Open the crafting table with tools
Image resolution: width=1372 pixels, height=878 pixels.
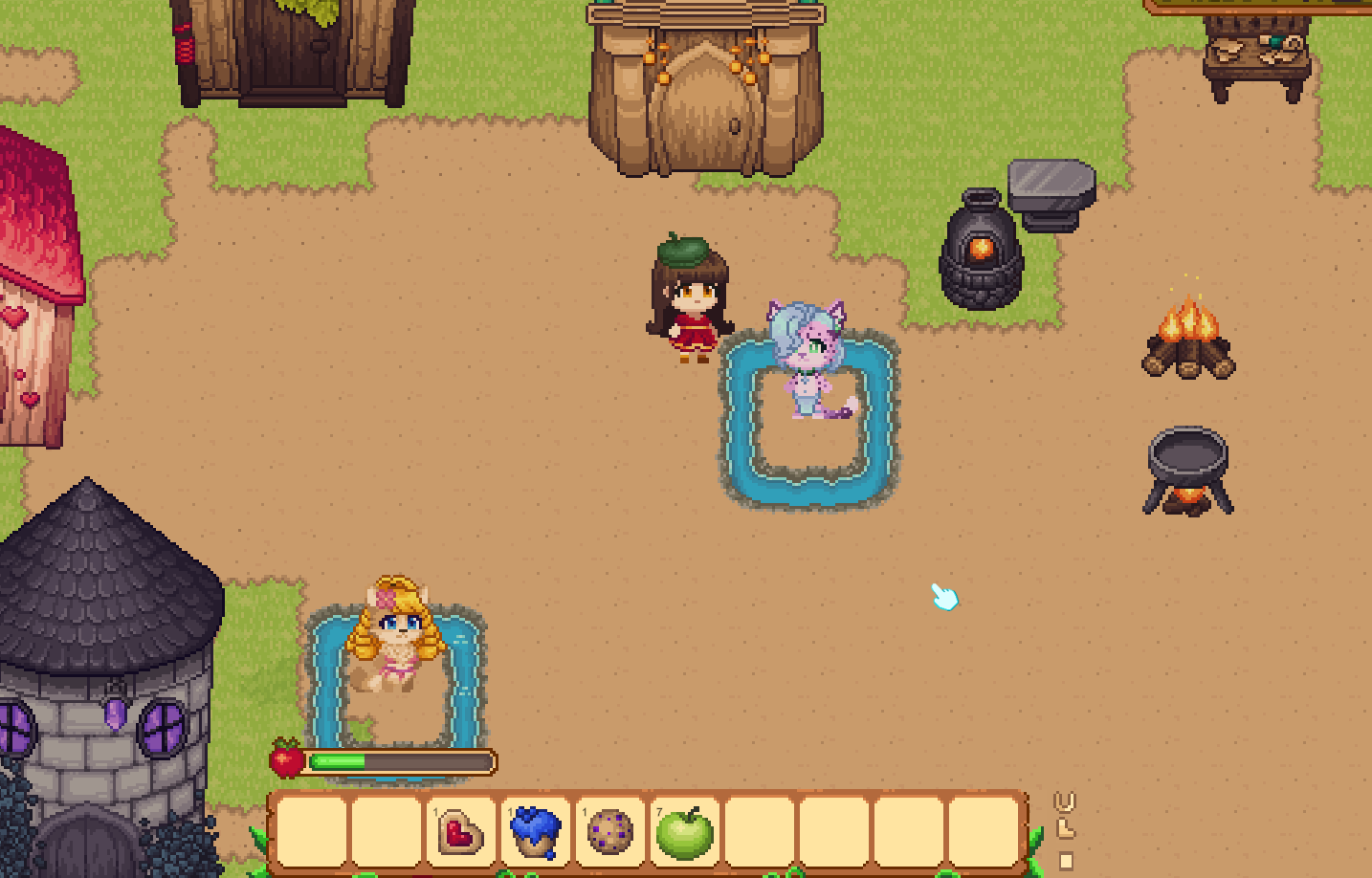point(1256,55)
